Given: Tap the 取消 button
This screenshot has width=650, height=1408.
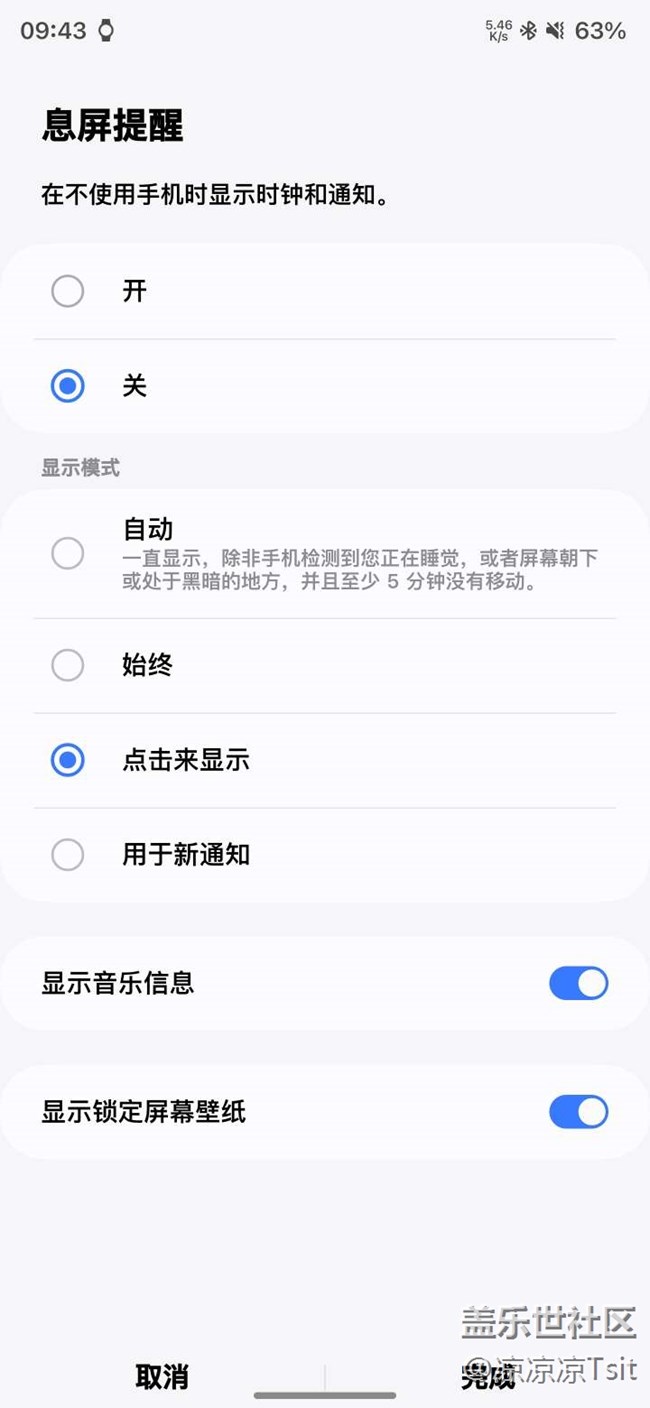Looking at the screenshot, I should point(162,1377).
